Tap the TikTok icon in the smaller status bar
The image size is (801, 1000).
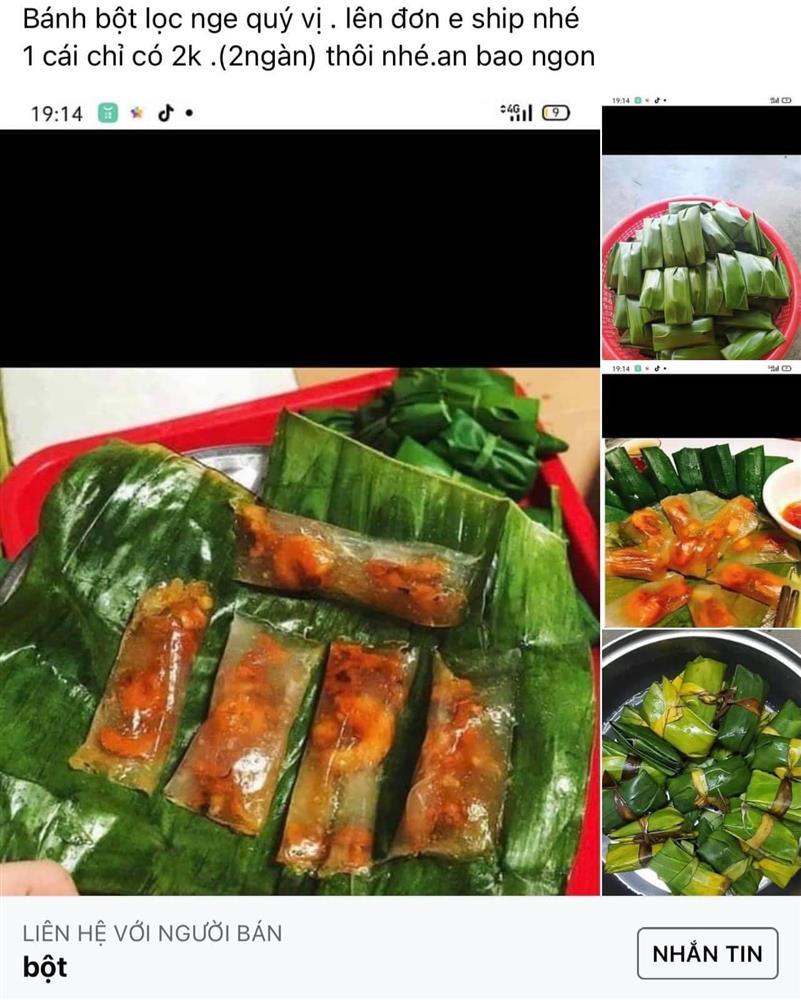coord(656,100)
